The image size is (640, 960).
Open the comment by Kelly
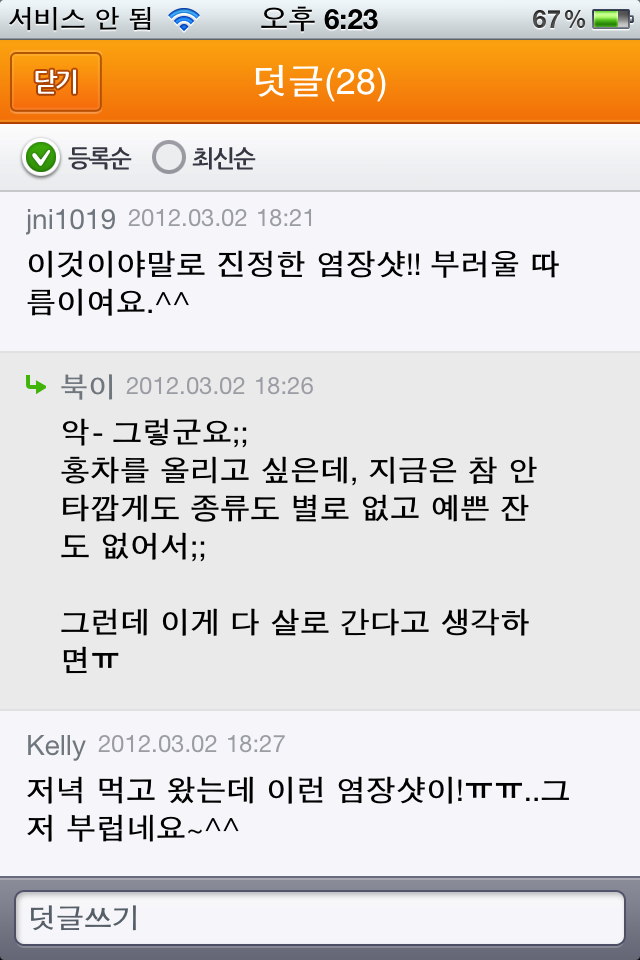pos(320,793)
